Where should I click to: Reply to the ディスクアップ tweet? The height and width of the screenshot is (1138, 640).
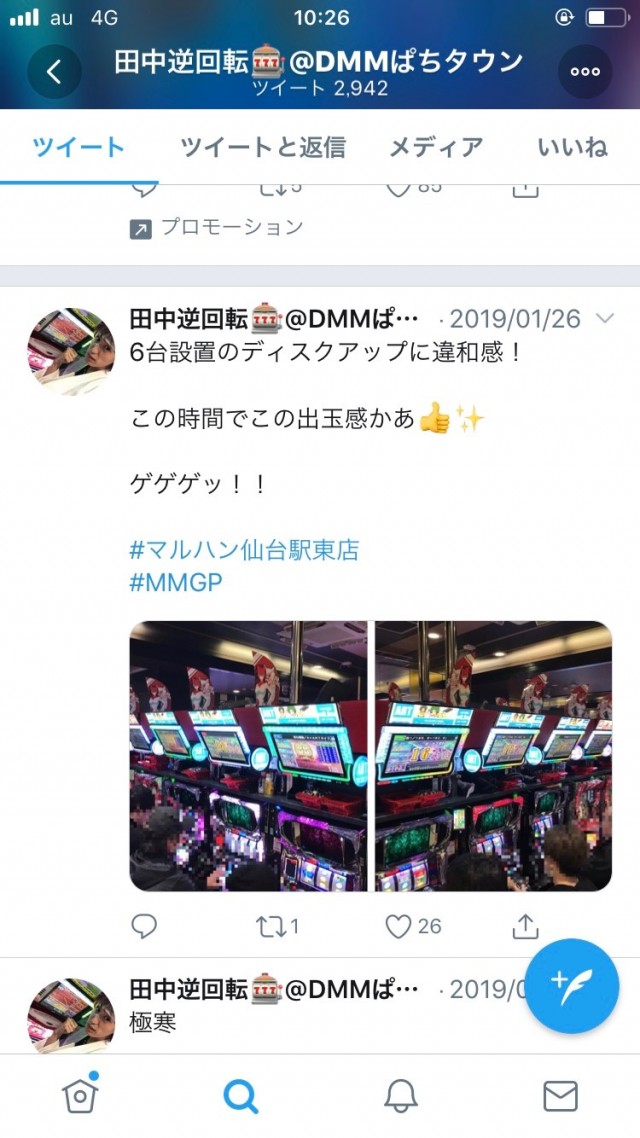click(x=144, y=927)
